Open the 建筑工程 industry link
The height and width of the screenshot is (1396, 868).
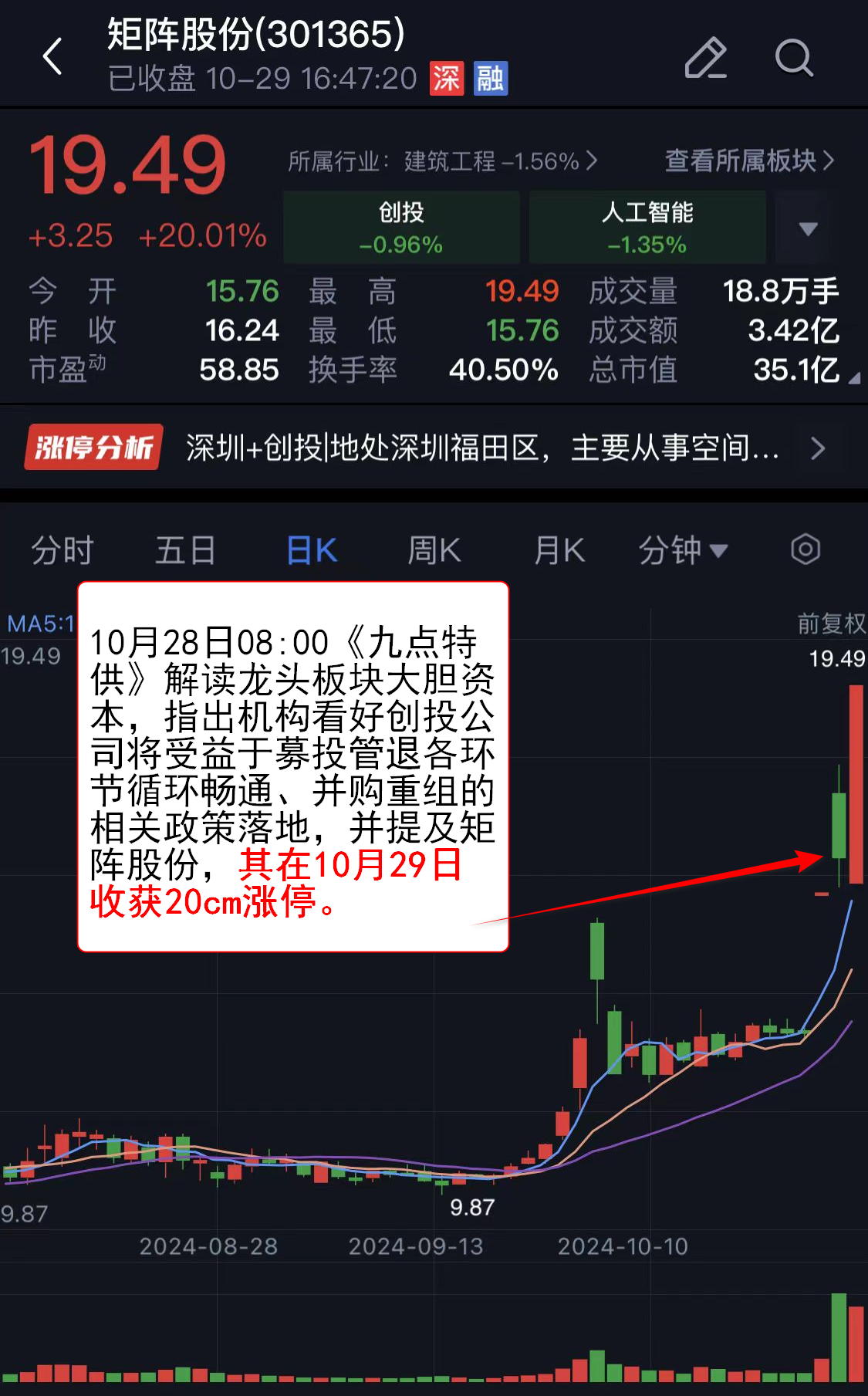click(443, 161)
